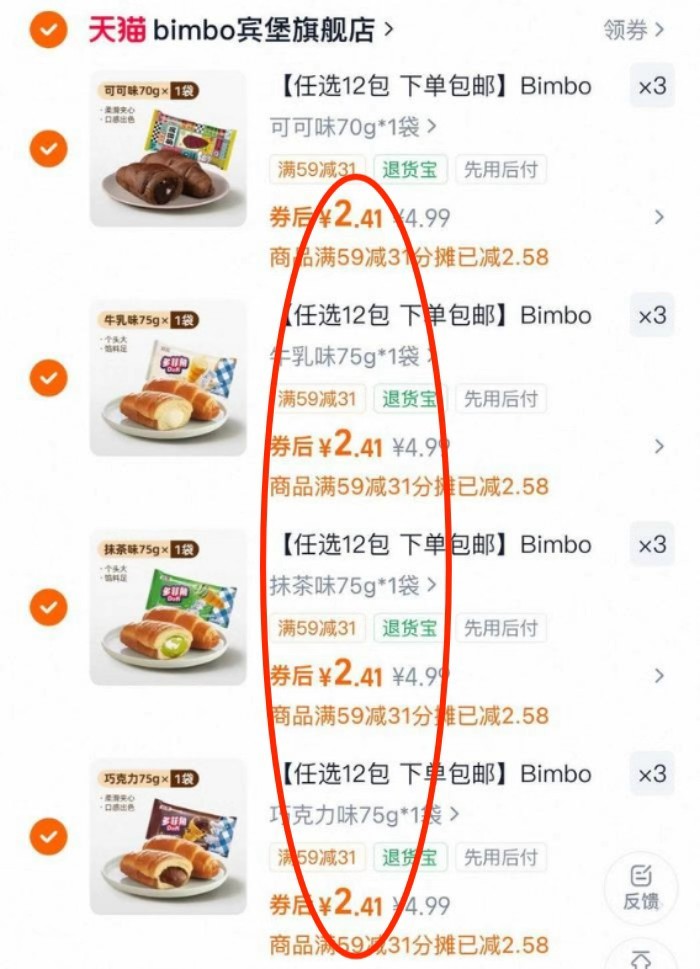The width and height of the screenshot is (700, 969).
Task: Open the 抹茶味75g product image
Action: click(x=168, y=607)
